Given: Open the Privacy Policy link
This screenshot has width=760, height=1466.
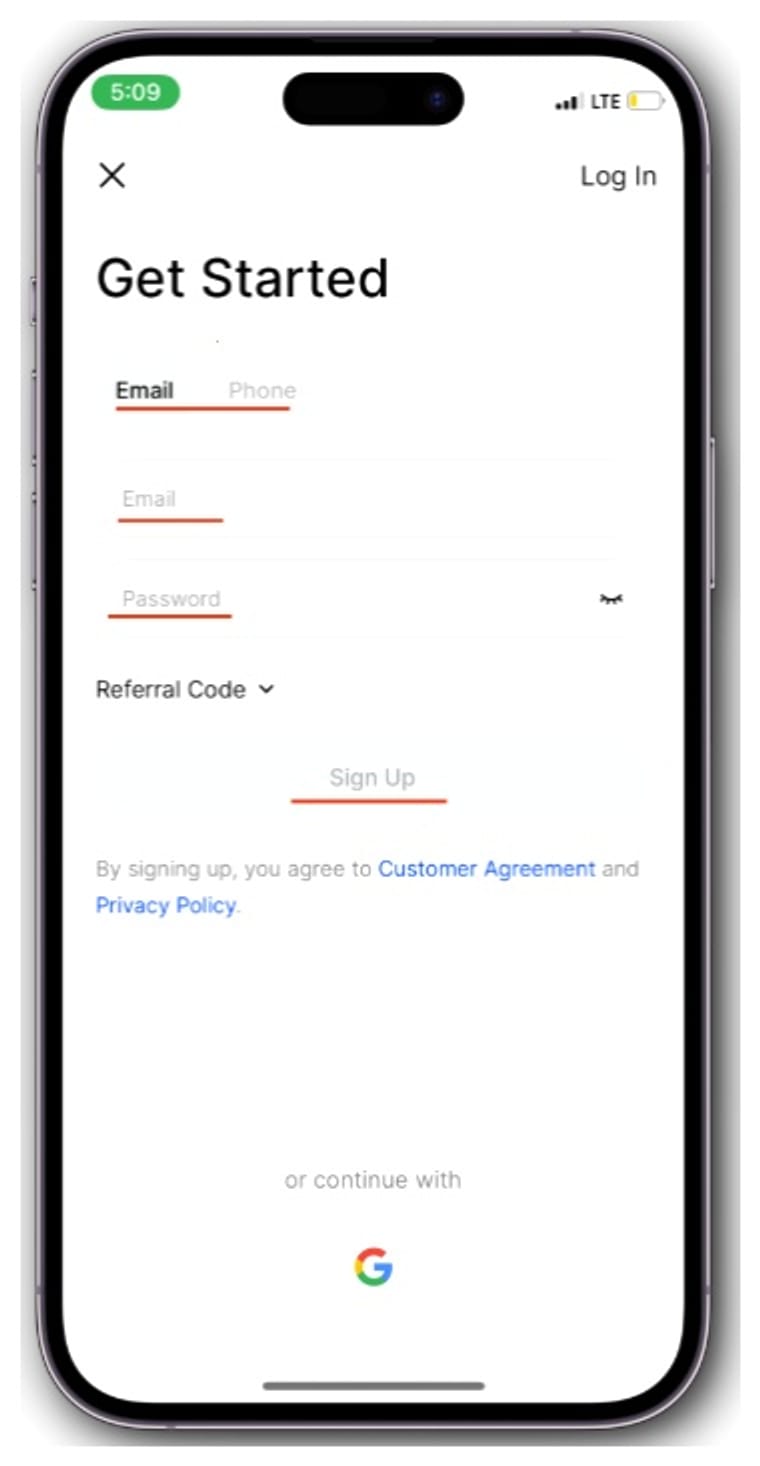Looking at the screenshot, I should pos(166,906).
